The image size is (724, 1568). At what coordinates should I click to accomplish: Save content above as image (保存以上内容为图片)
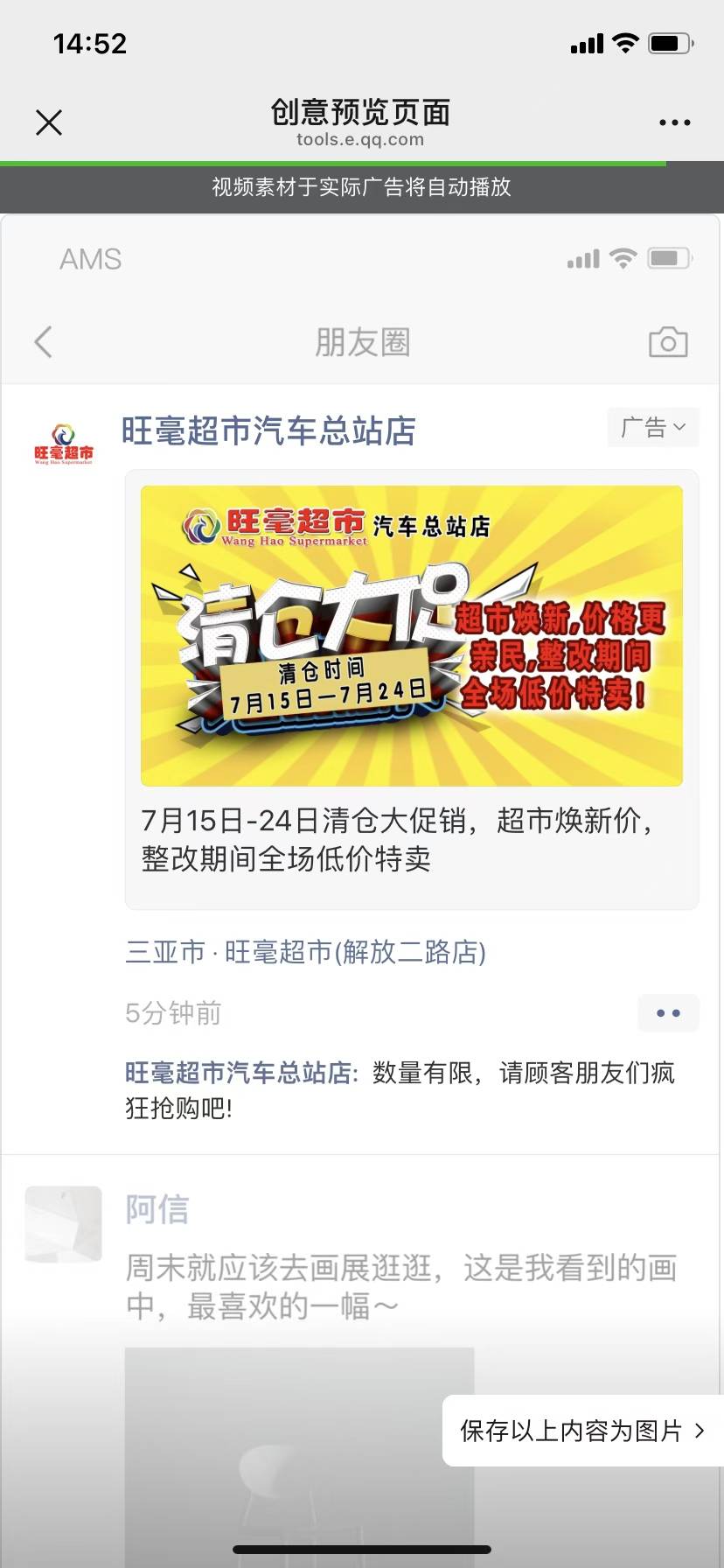point(582,1431)
